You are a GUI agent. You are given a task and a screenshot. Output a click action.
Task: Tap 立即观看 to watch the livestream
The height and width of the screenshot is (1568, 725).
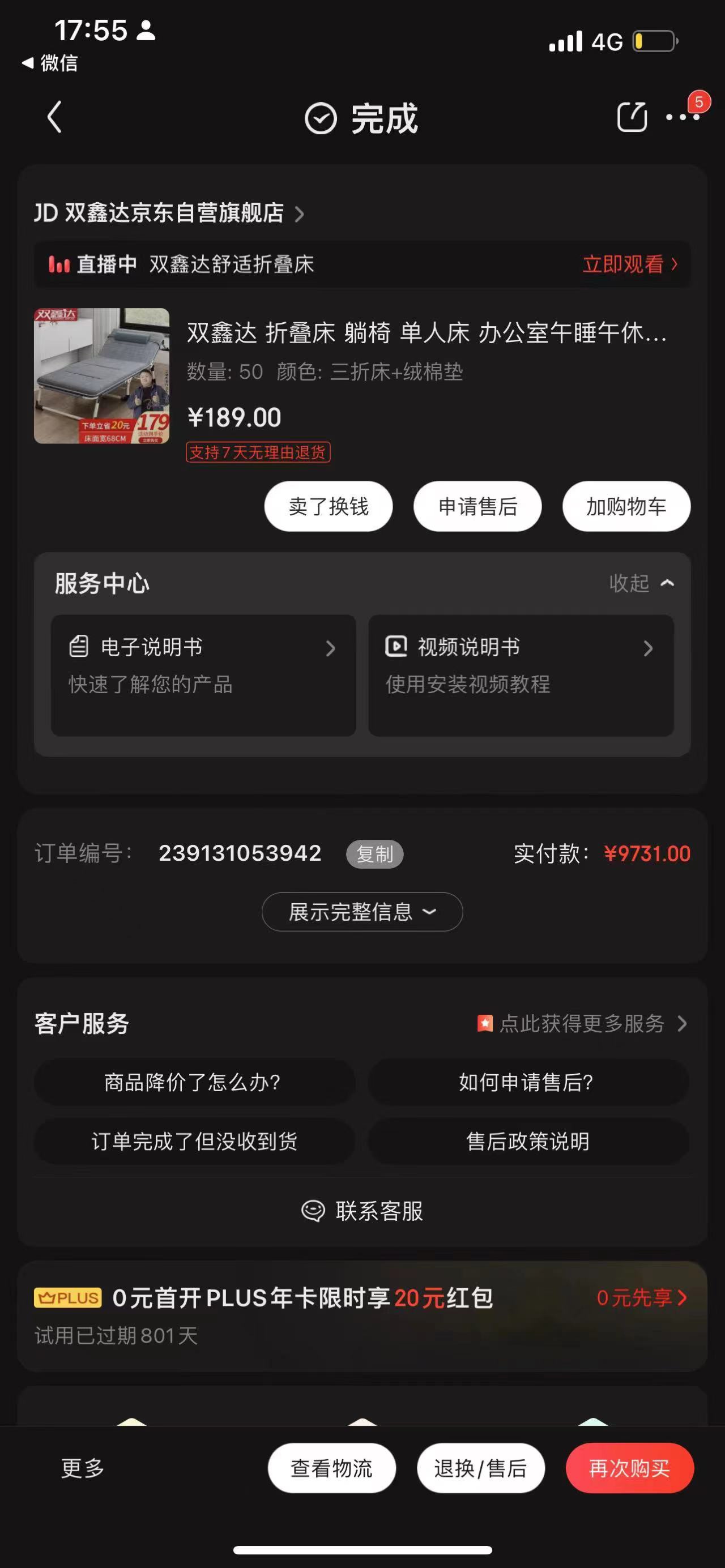point(629,264)
